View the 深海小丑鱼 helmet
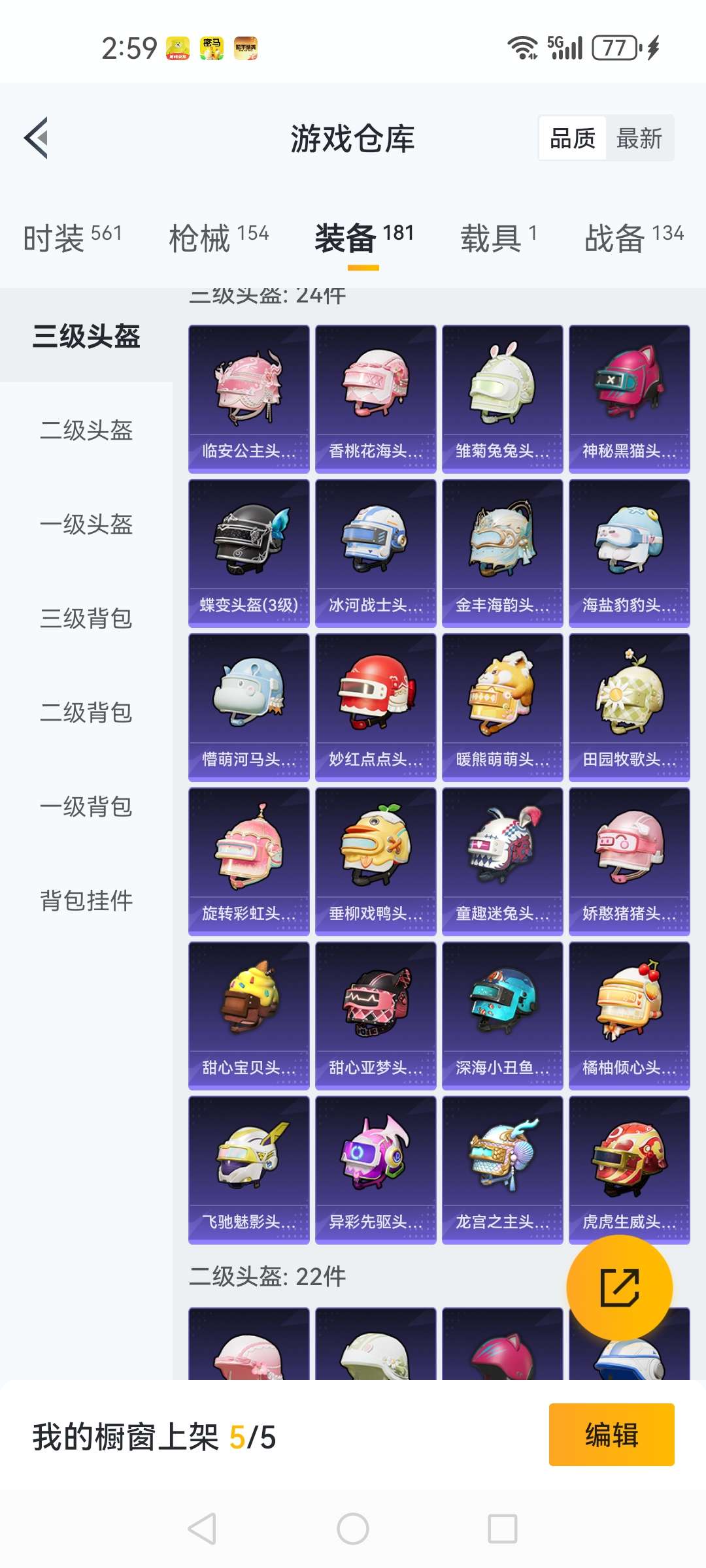This screenshot has width=706, height=1568. pos(503,1016)
